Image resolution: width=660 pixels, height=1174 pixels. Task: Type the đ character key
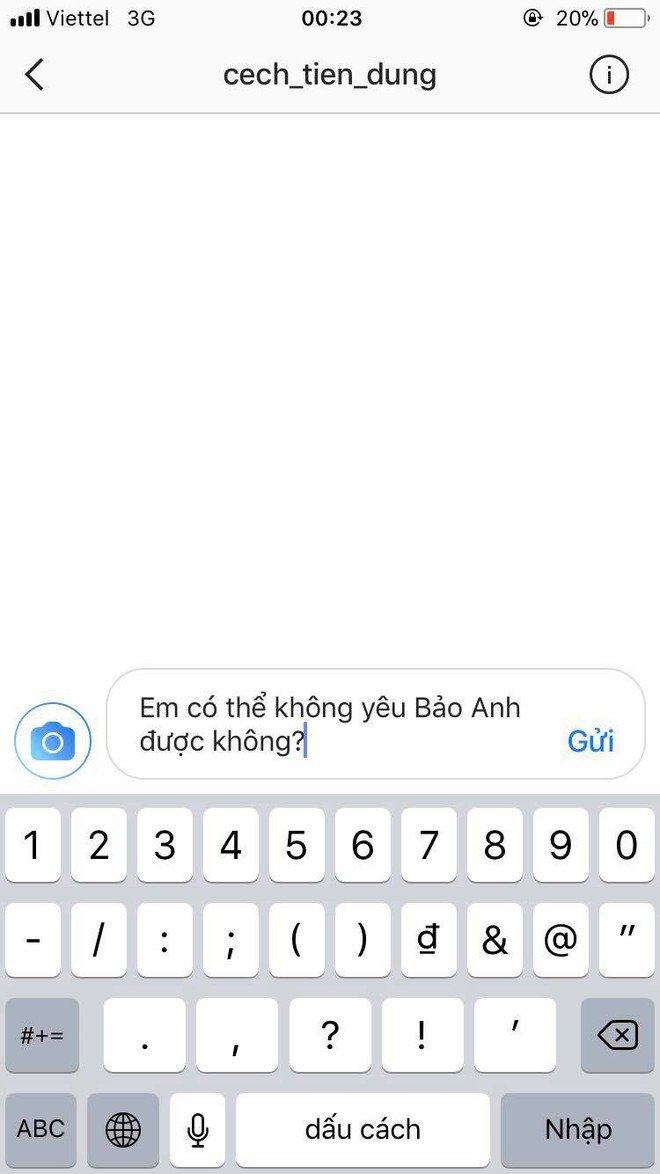428,940
